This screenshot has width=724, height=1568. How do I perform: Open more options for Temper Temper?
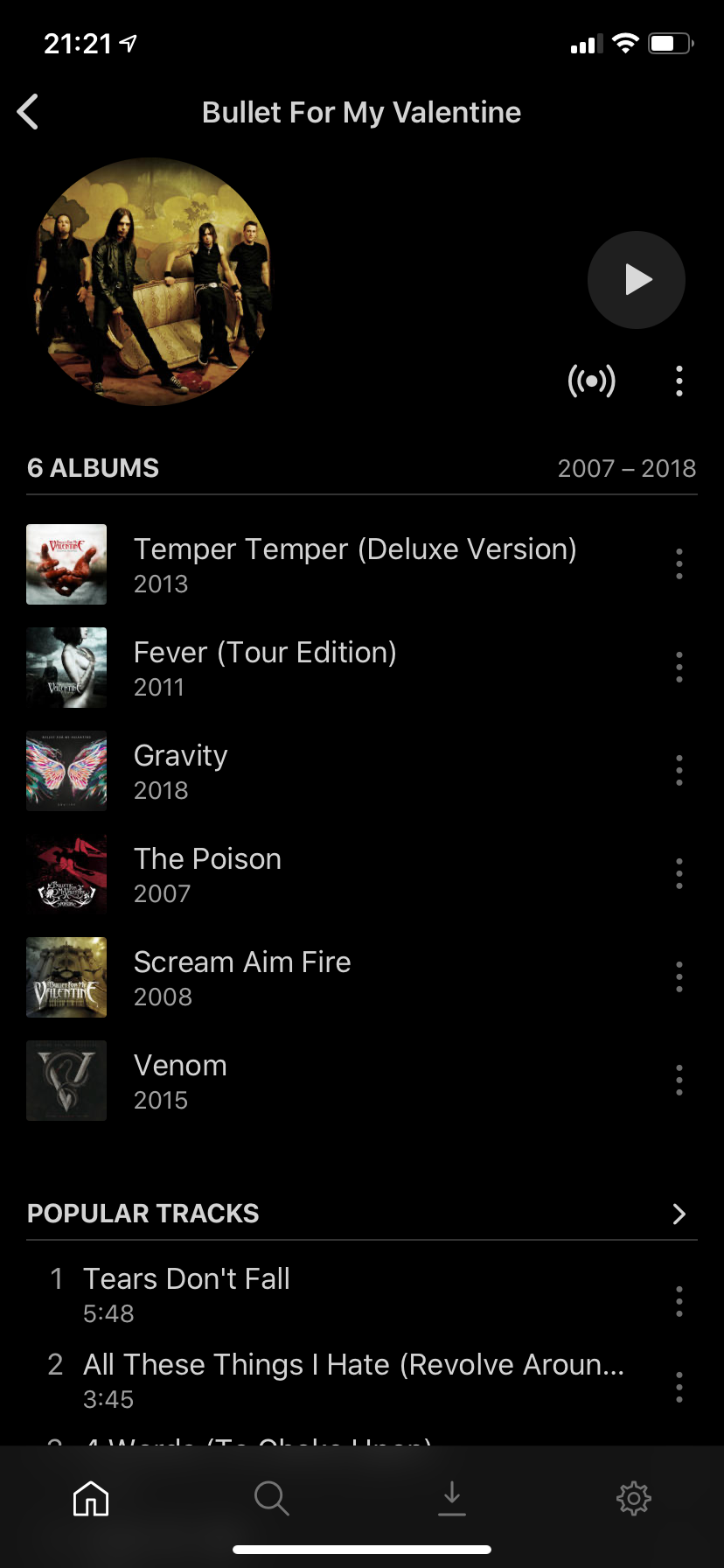pyautogui.click(x=679, y=563)
